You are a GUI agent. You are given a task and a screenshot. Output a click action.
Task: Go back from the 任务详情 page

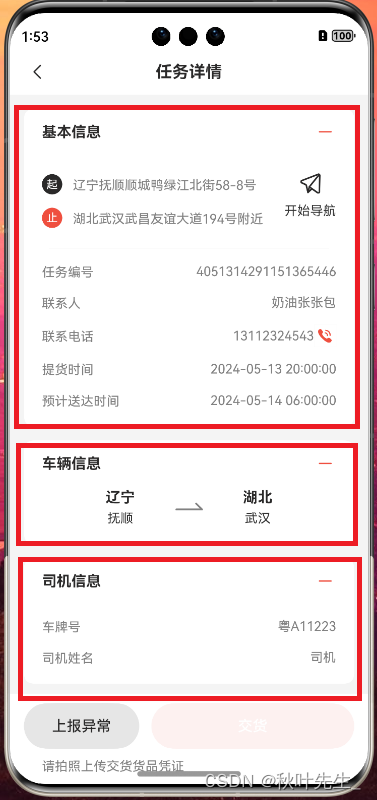(x=37, y=72)
